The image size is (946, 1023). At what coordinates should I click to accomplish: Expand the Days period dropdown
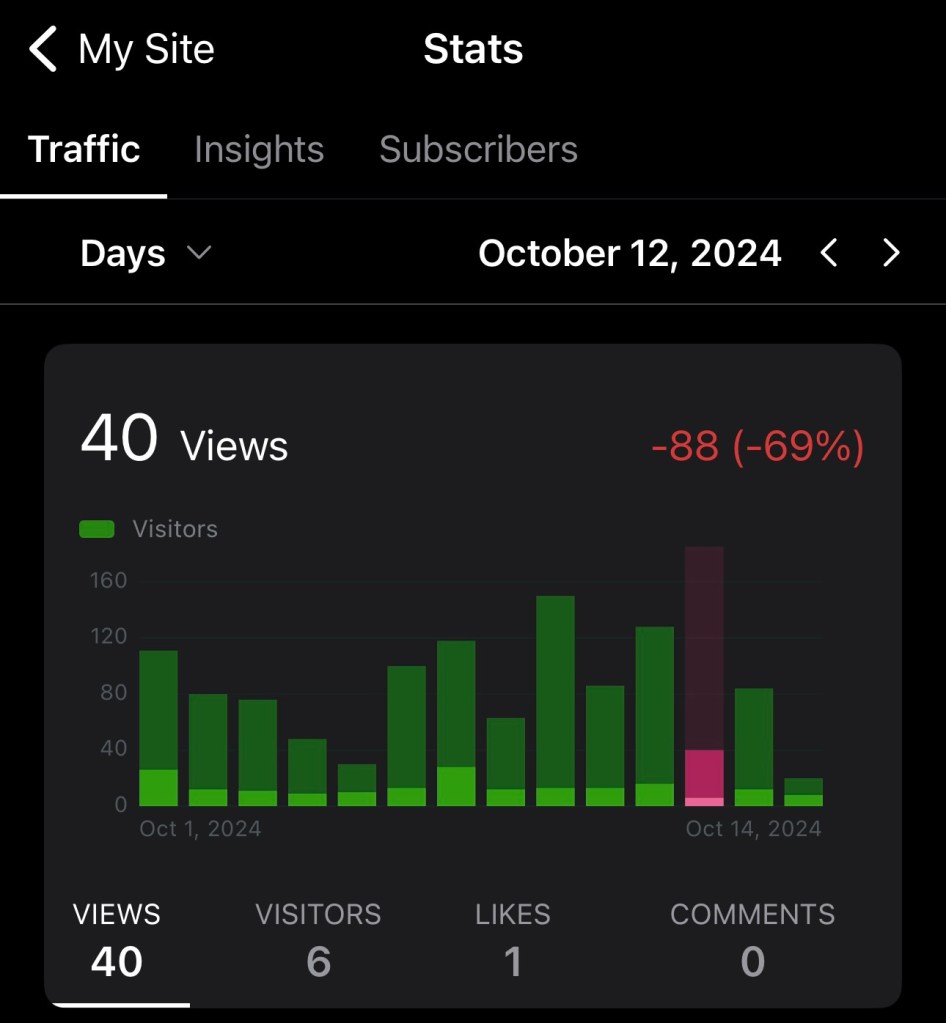[146, 253]
